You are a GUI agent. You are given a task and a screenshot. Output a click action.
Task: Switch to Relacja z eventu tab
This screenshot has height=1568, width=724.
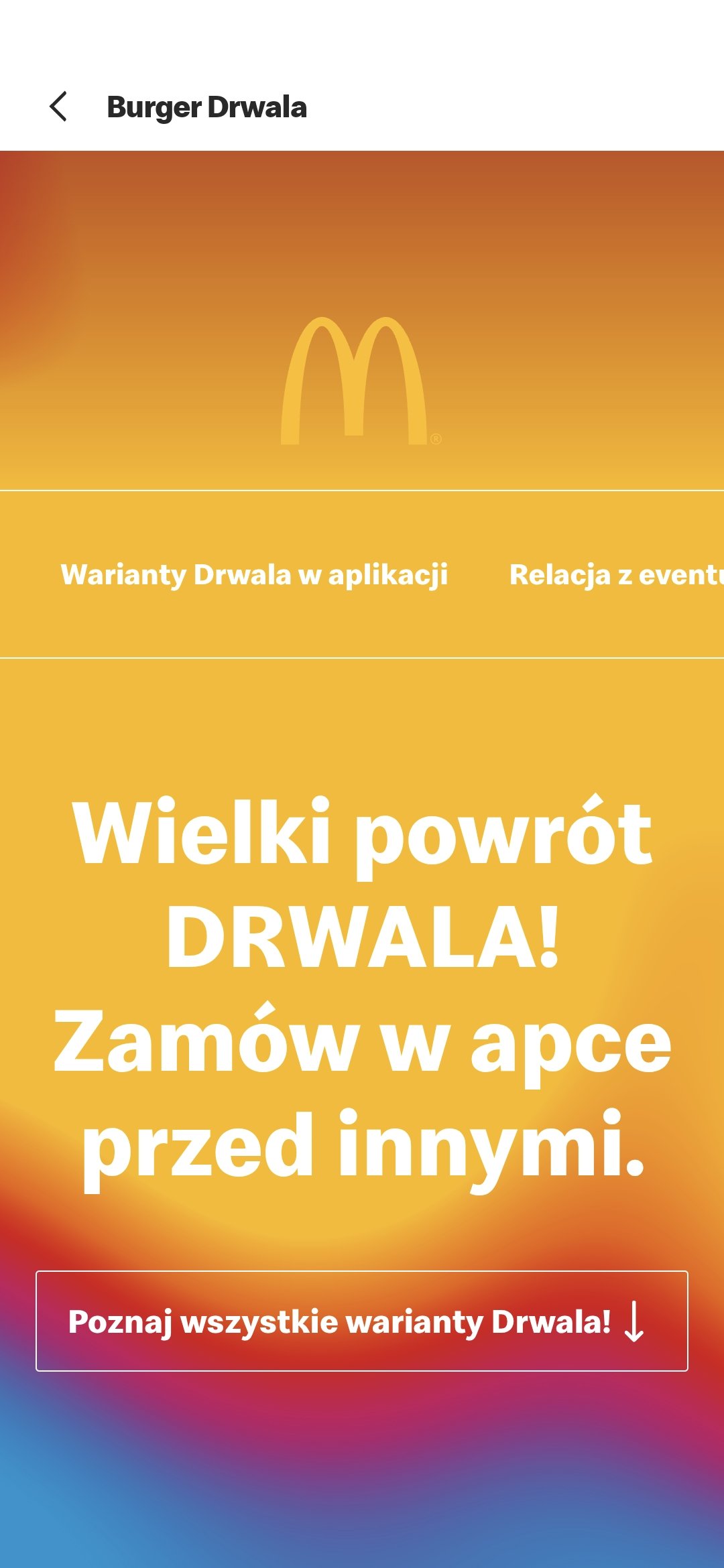click(x=615, y=575)
